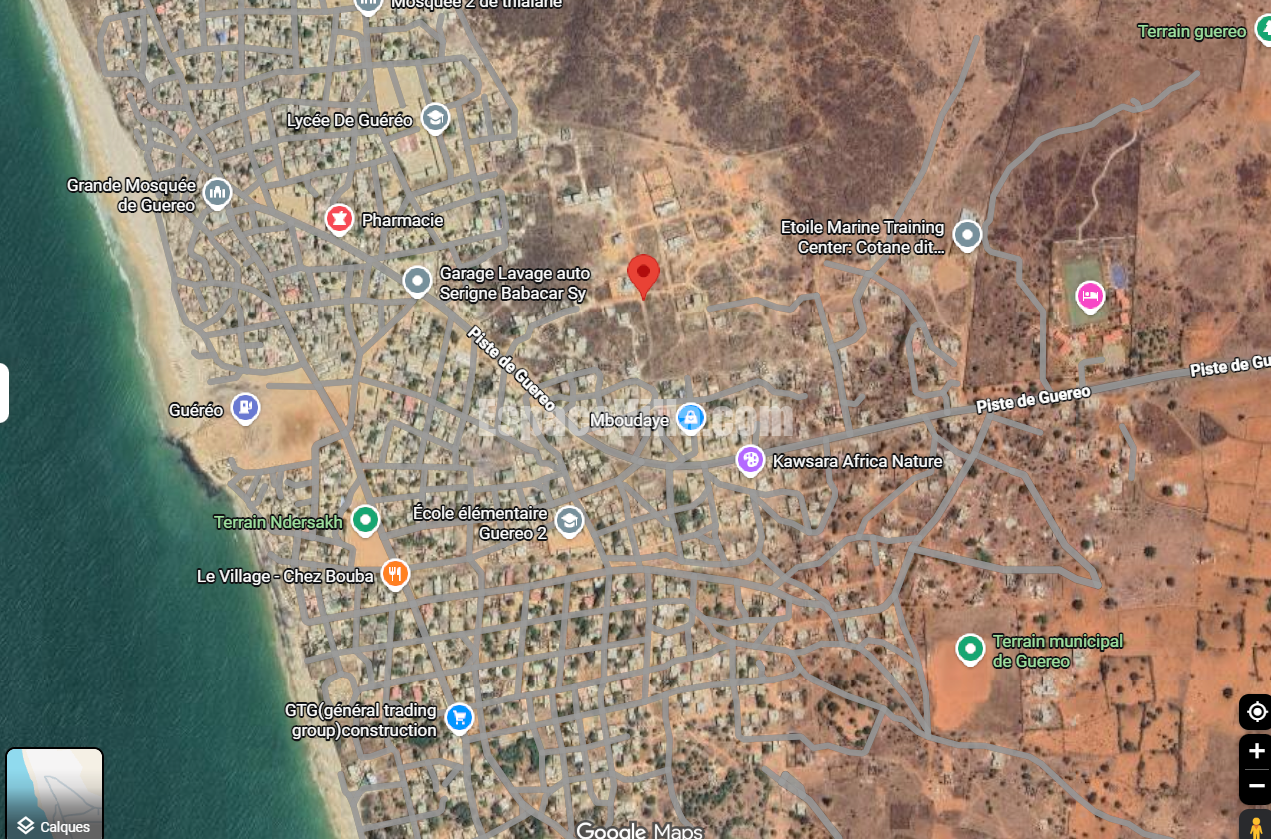Viewport: 1271px width, 839px height.
Task: Open the Kawsara Africa Nature marker
Action: pos(750,460)
